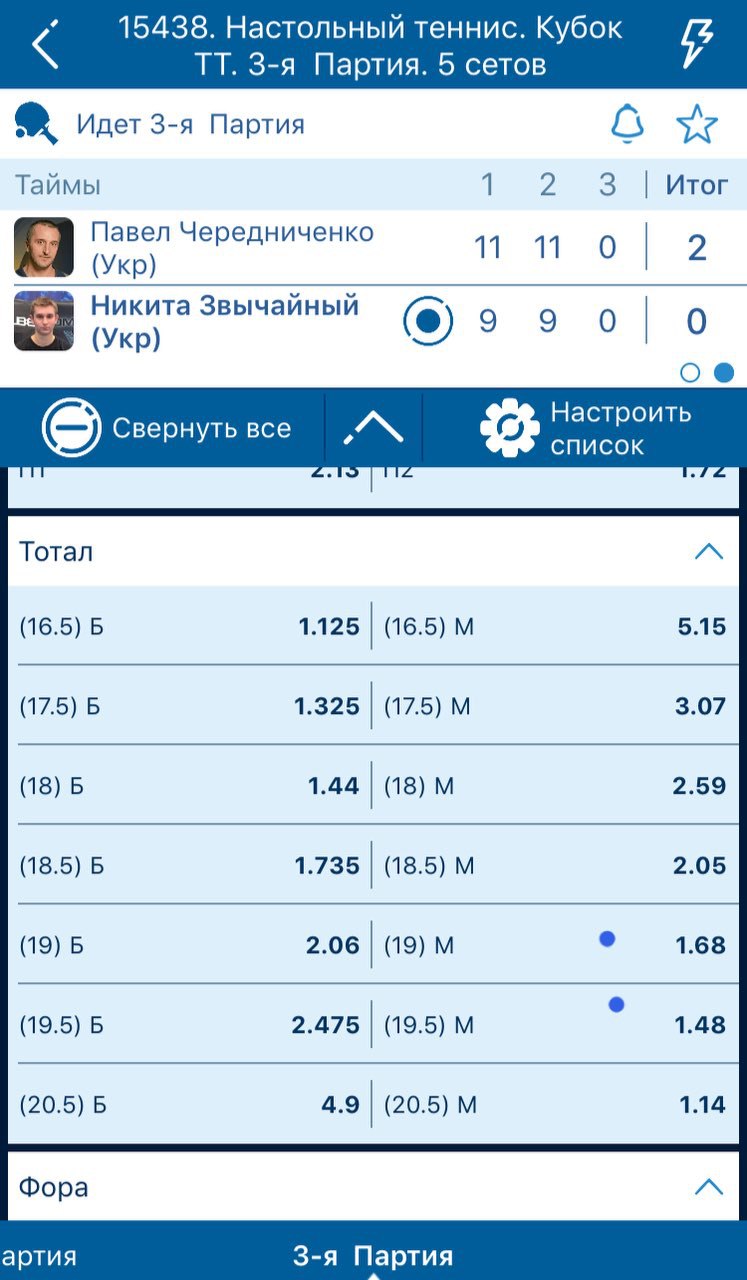Bet on (18.5) Б at 1.735
This screenshot has height=1280, width=747.
pyautogui.click(x=190, y=865)
